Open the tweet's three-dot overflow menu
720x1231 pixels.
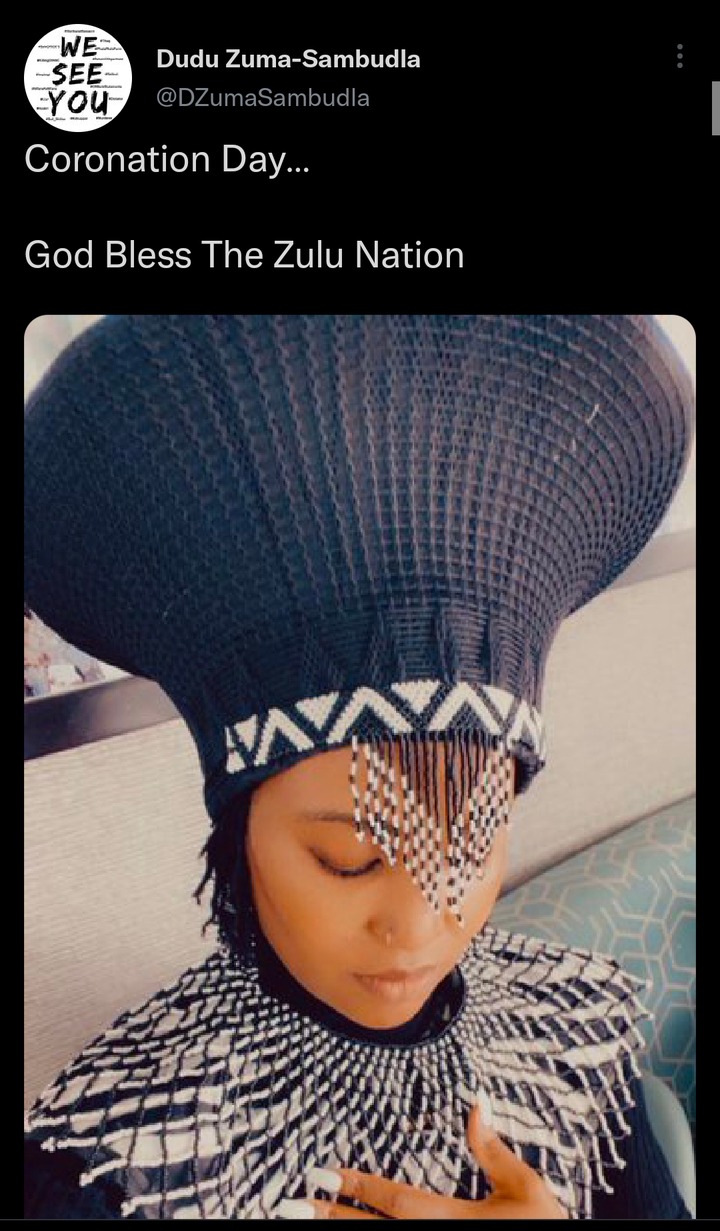(x=680, y=57)
